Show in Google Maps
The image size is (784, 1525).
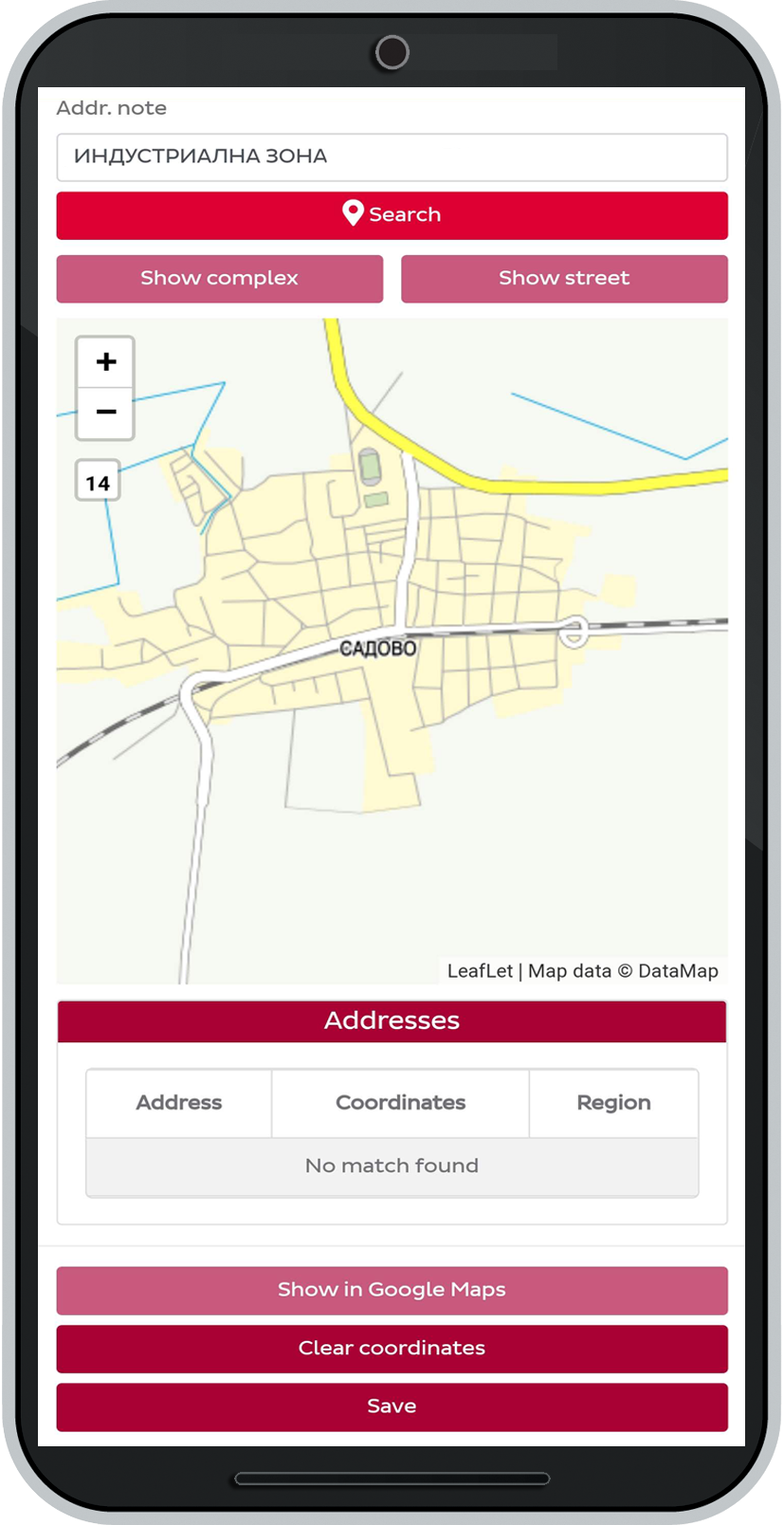point(392,1290)
